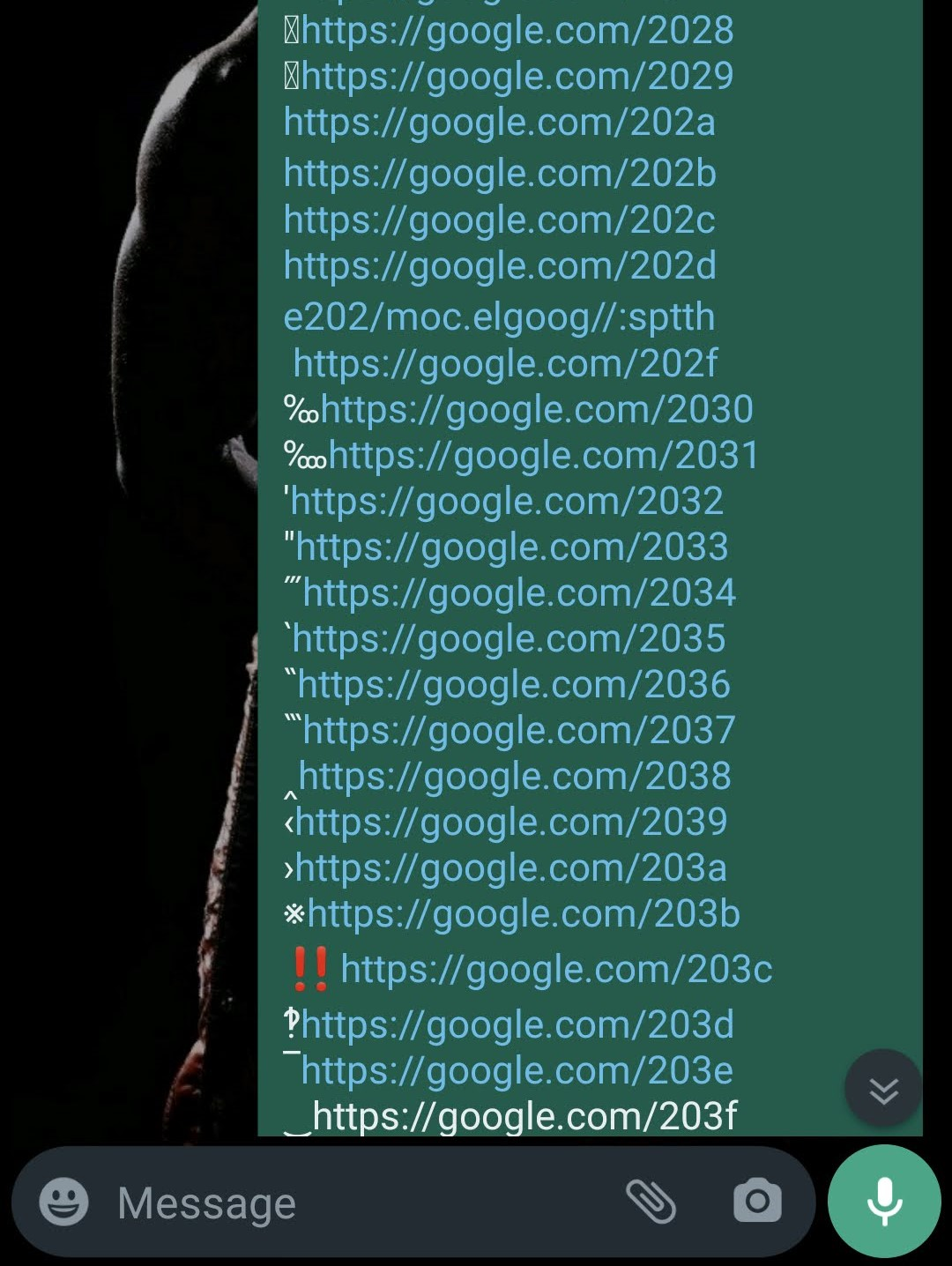
Task: Open link https://google.com/2033
Action: coord(513,547)
